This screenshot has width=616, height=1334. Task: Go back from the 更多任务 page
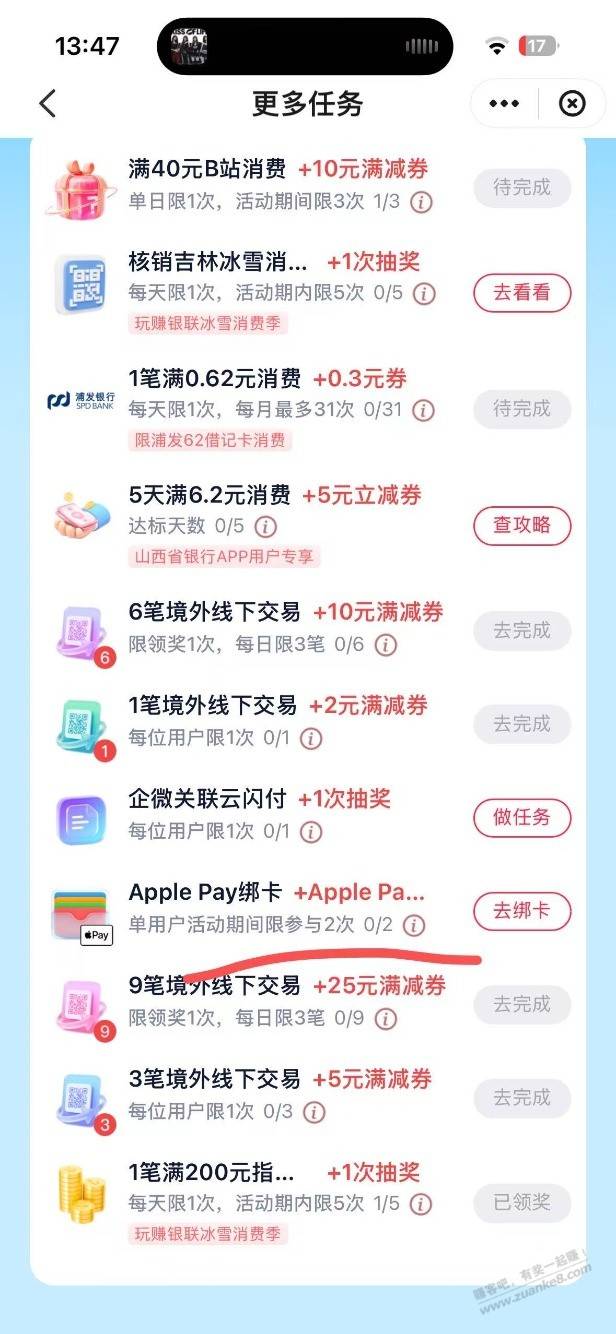(47, 103)
